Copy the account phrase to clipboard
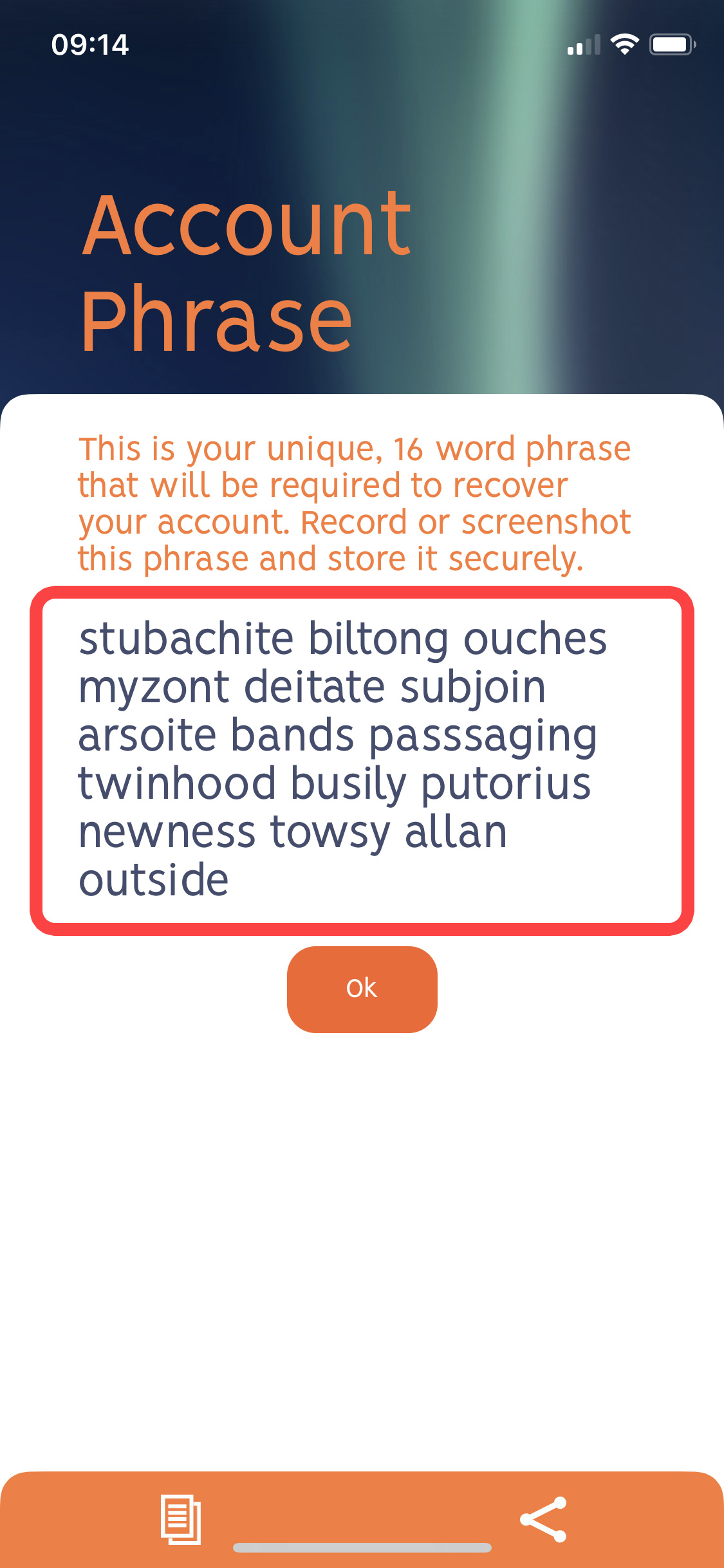This screenshot has width=724, height=1568. click(180, 1519)
